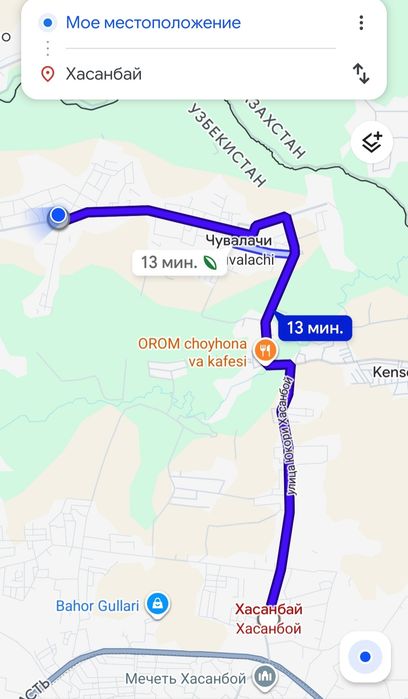Open the Мечеть Хасанбой place marker
The height and width of the screenshot is (699, 408).
point(265,678)
